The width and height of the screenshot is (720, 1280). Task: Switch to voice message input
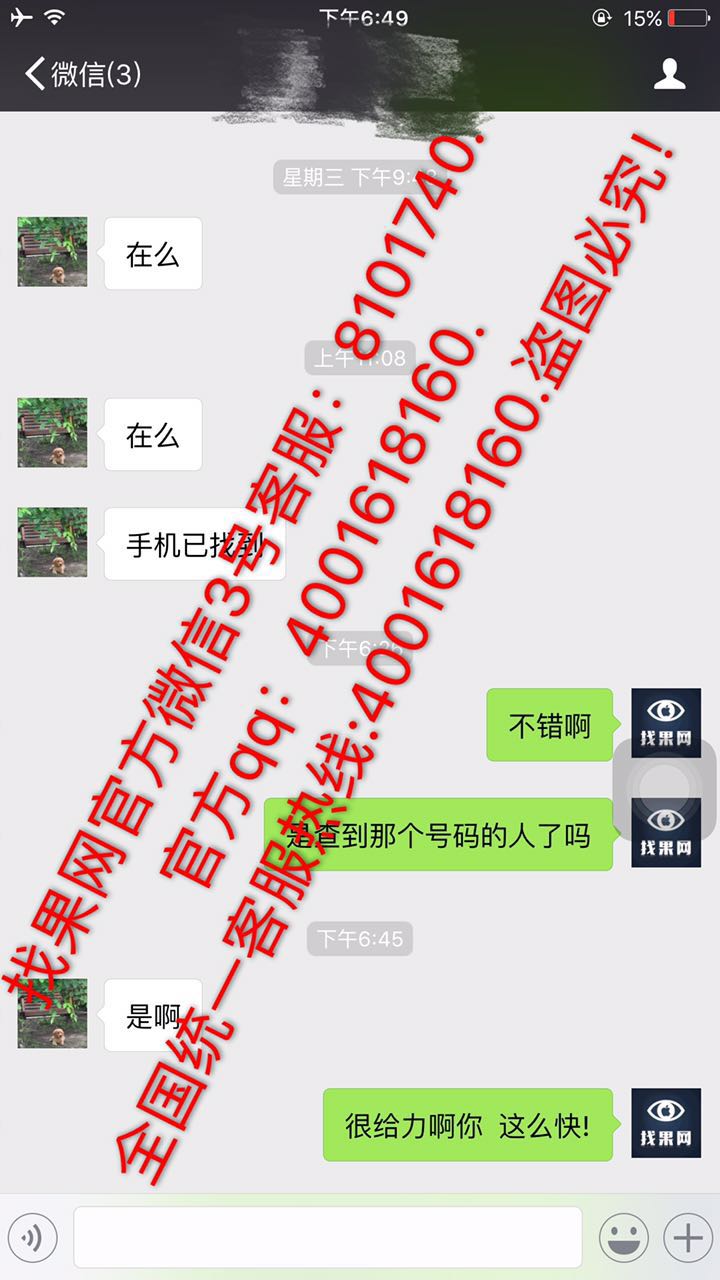[32, 1238]
